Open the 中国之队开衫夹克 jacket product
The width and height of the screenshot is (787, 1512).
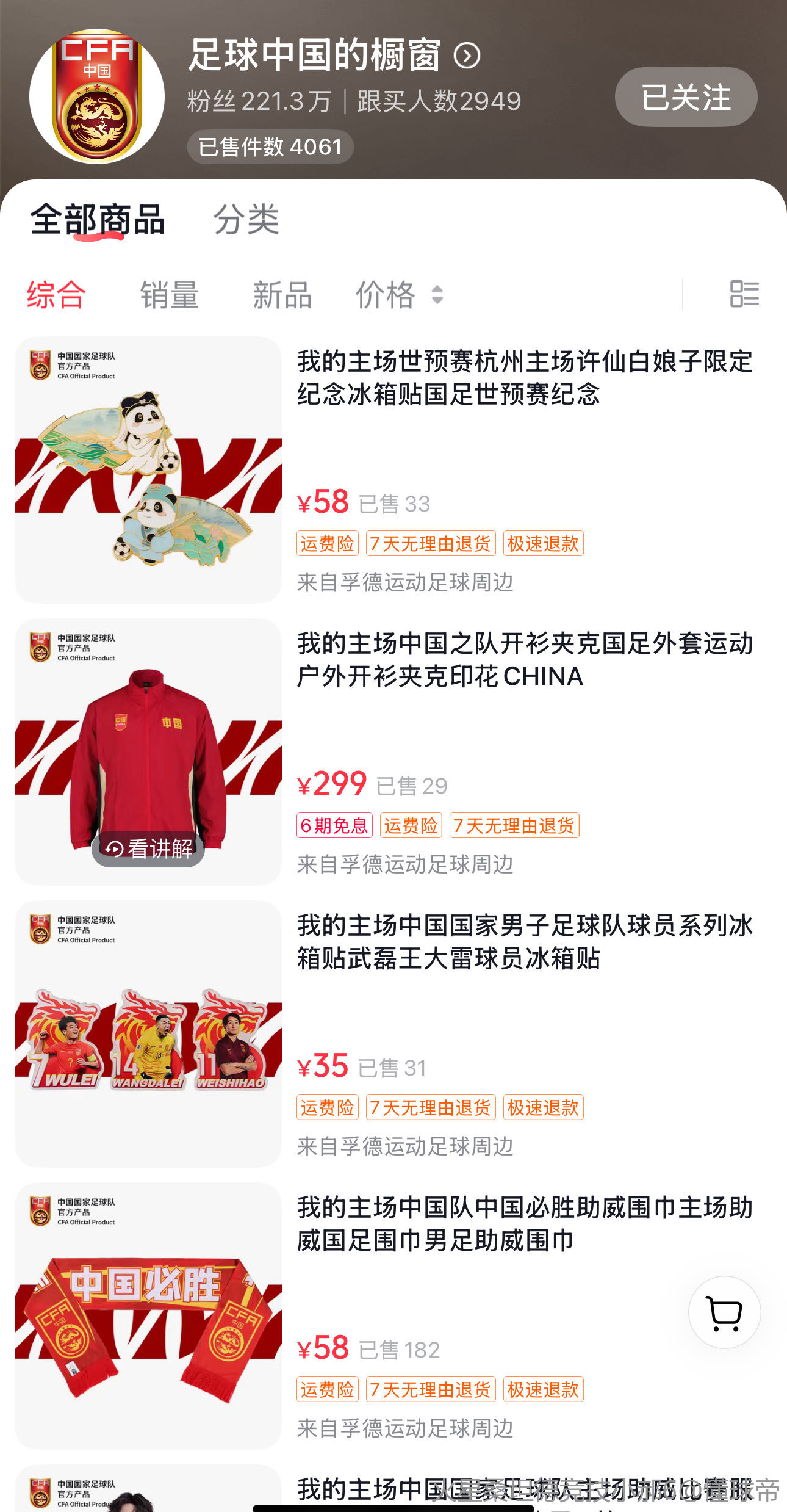point(525,660)
